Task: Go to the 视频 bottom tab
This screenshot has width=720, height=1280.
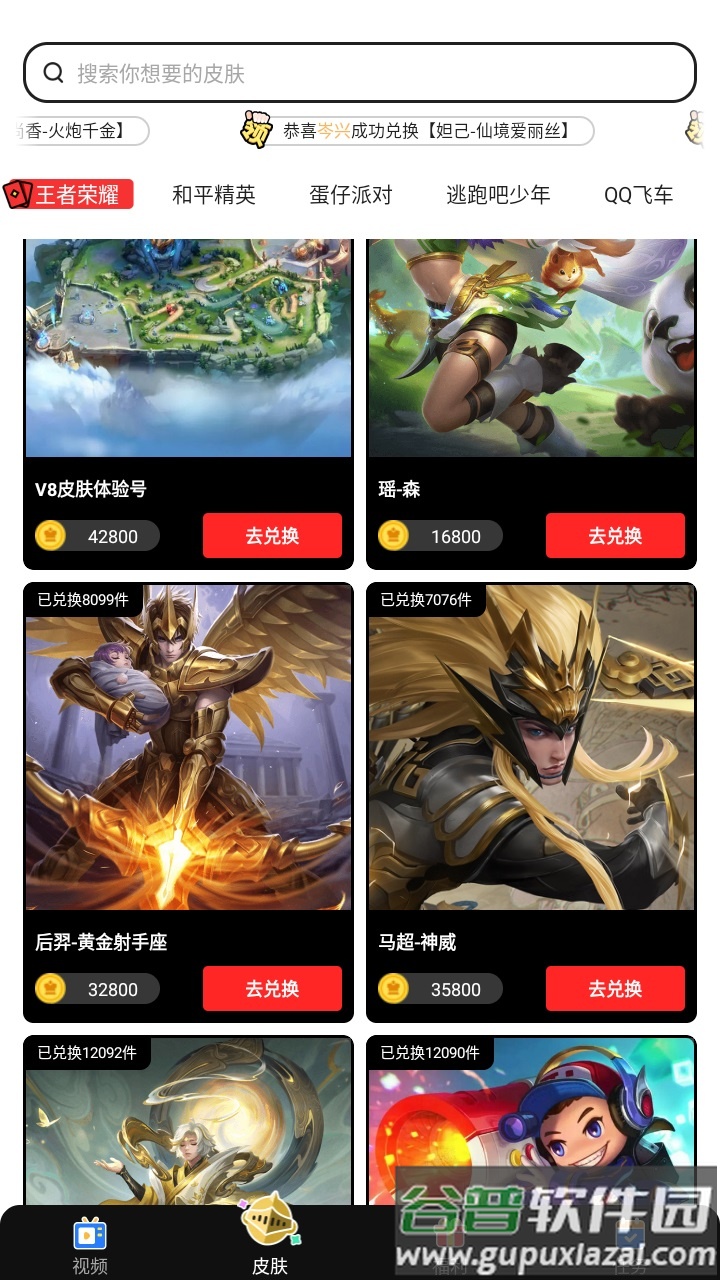Action: coord(90,1245)
